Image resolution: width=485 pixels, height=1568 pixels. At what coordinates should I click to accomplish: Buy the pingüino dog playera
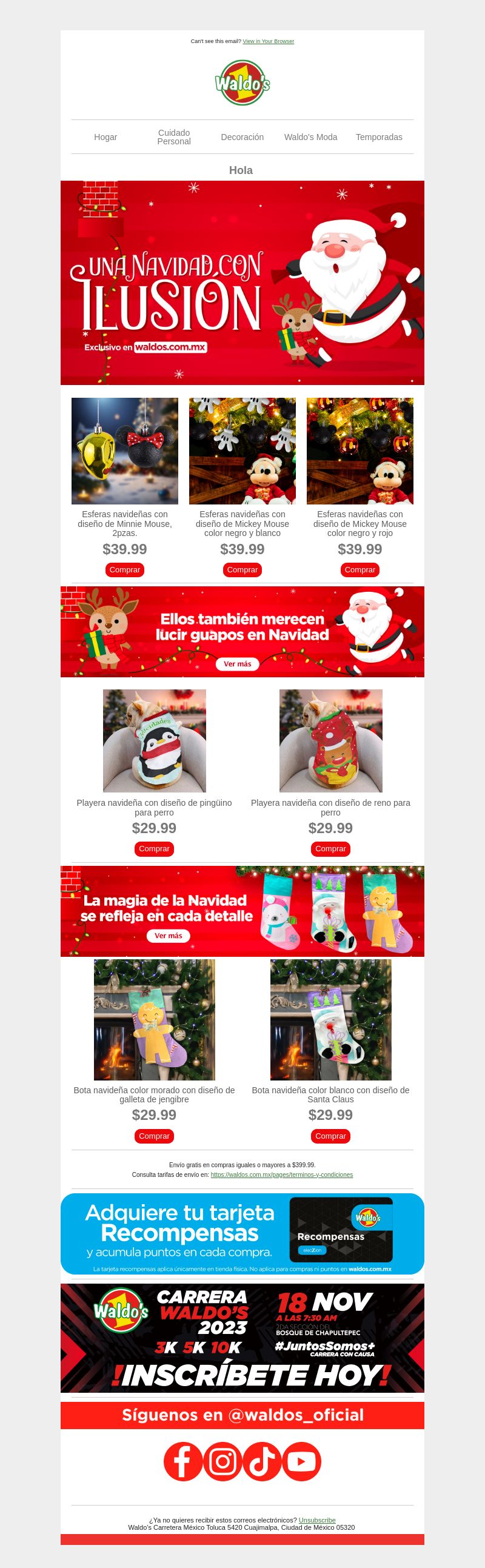point(154,848)
